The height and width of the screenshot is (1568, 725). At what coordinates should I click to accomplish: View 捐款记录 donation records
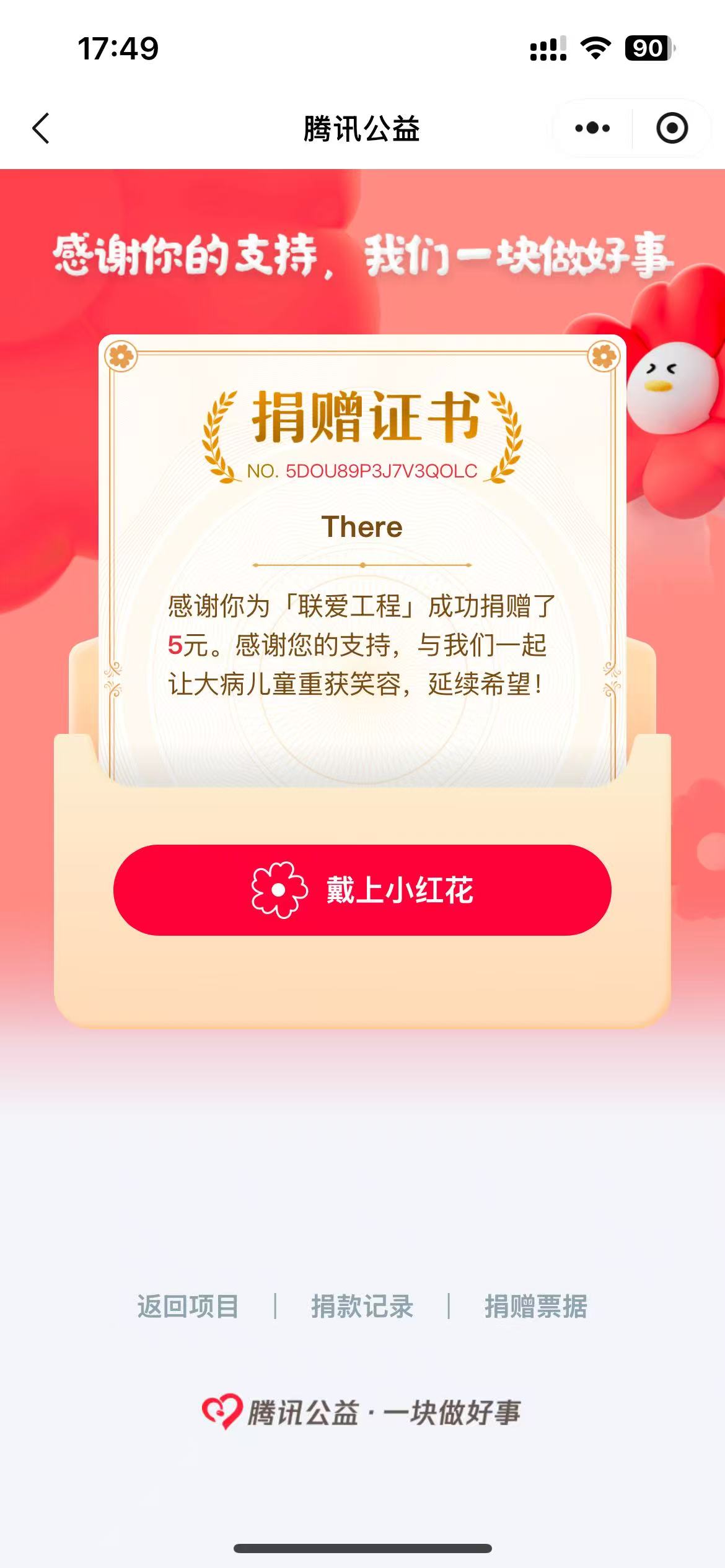362,1307
